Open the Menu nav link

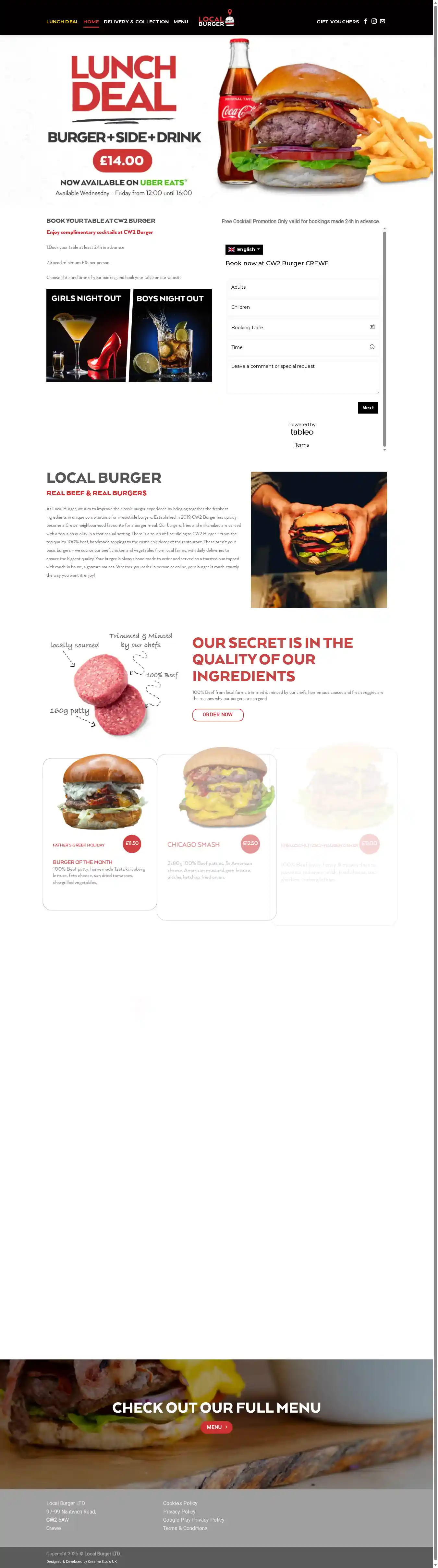pyautogui.click(x=180, y=22)
